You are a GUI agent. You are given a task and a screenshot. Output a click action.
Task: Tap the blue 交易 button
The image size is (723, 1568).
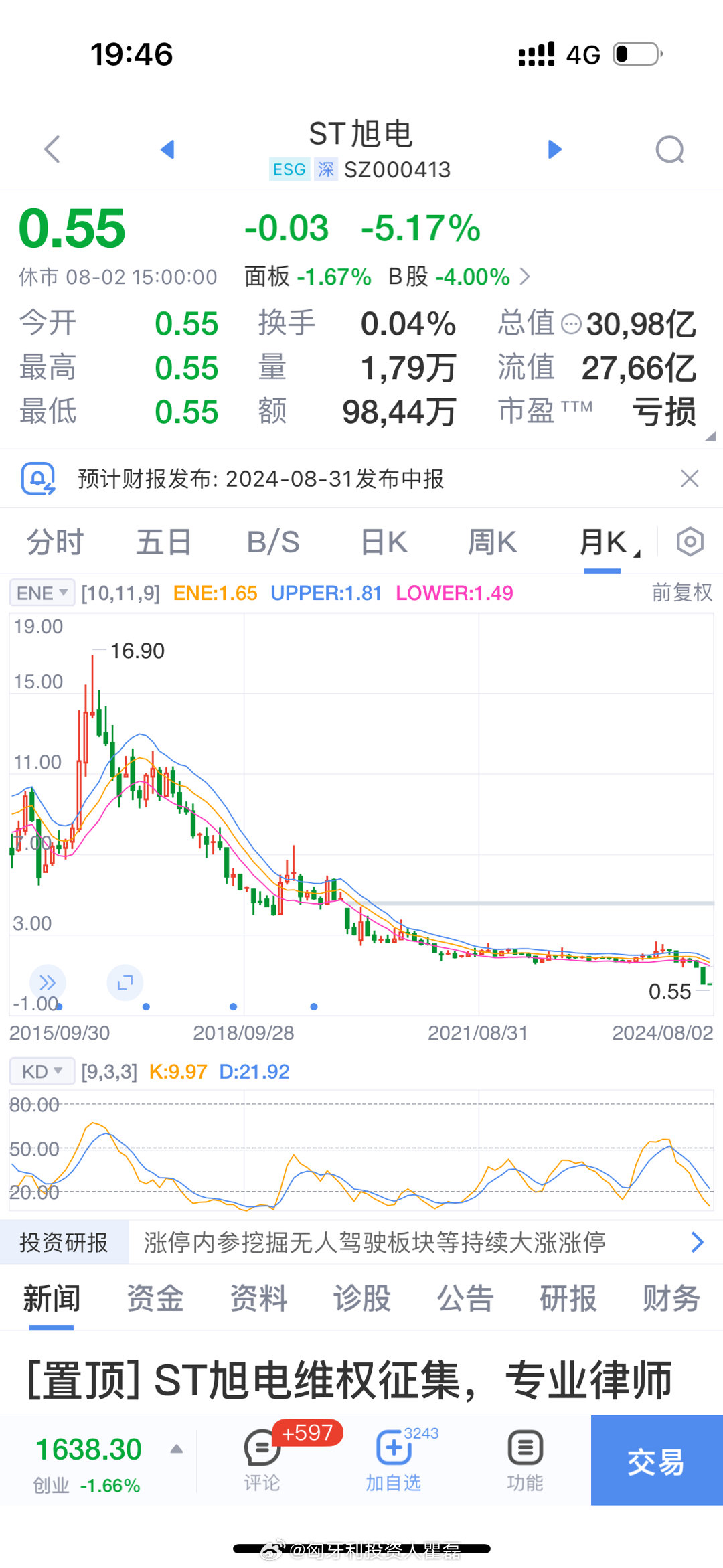coord(657,1460)
